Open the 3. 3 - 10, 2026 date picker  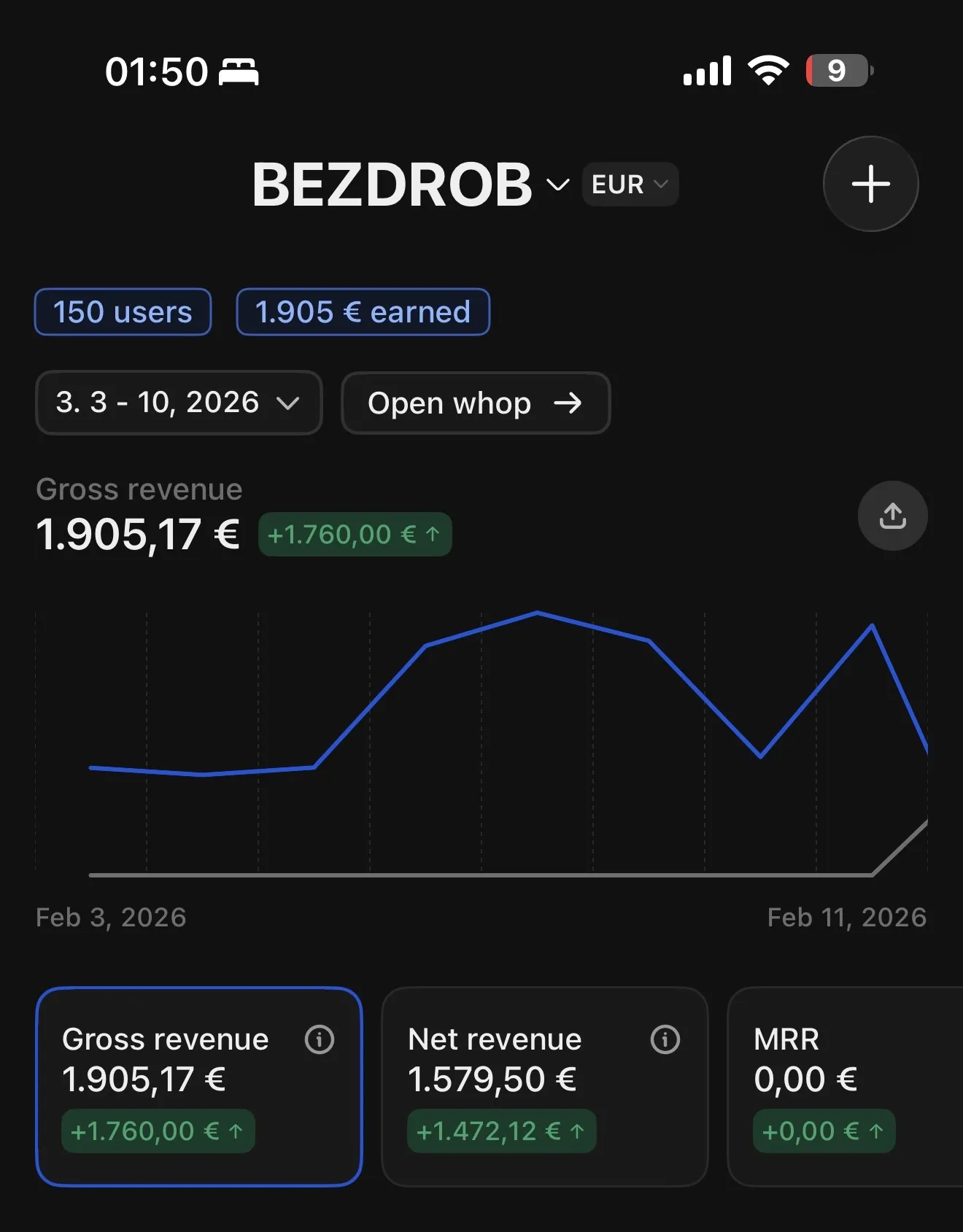tap(178, 403)
